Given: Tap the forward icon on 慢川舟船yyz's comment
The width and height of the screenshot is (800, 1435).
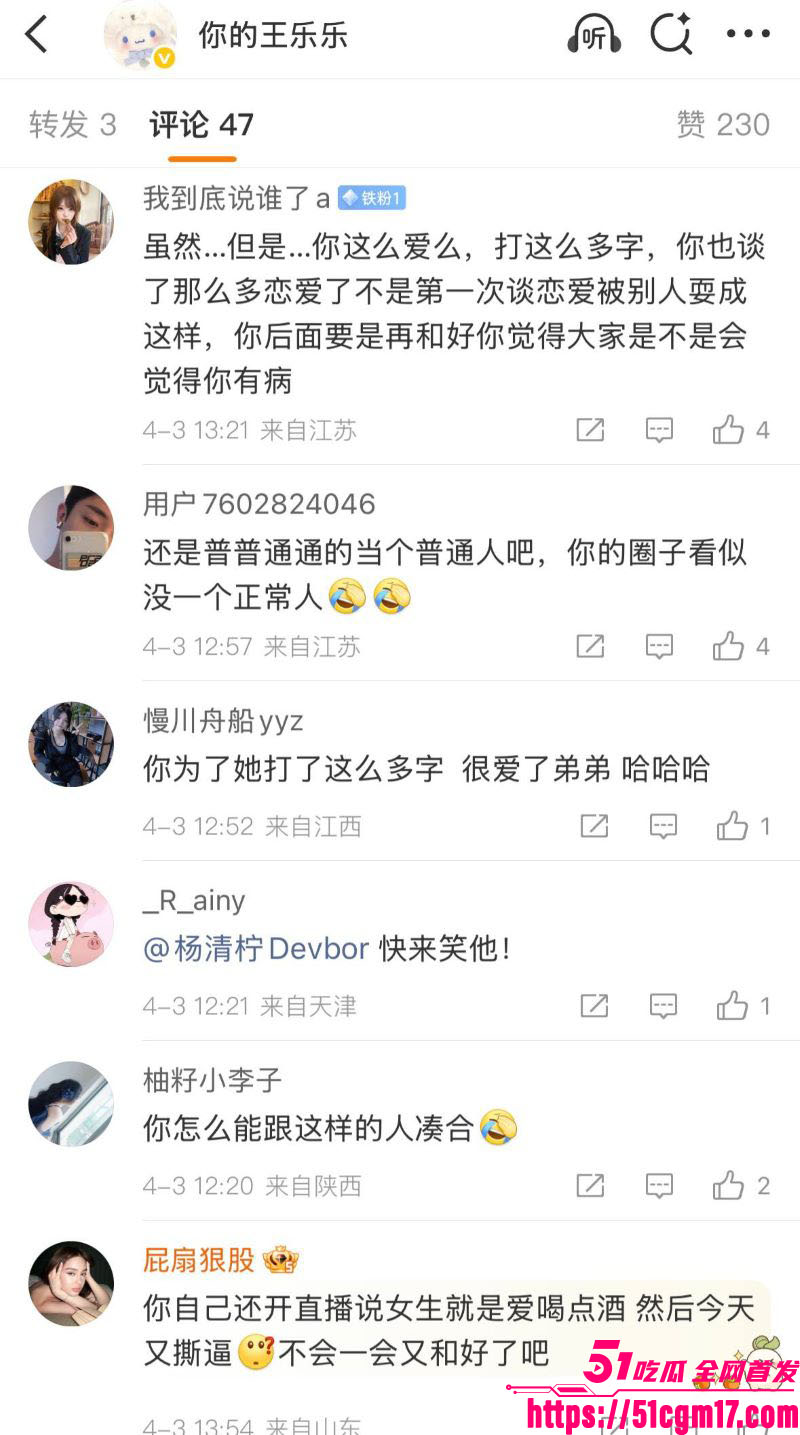Looking at the screenshot, I should tap(596, 826).
